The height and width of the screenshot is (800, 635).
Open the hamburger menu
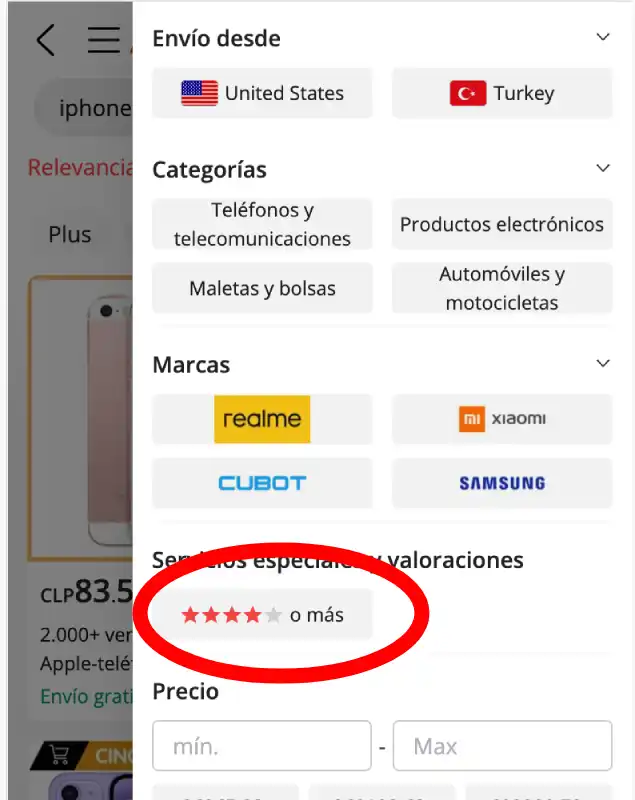click(103, 40)
